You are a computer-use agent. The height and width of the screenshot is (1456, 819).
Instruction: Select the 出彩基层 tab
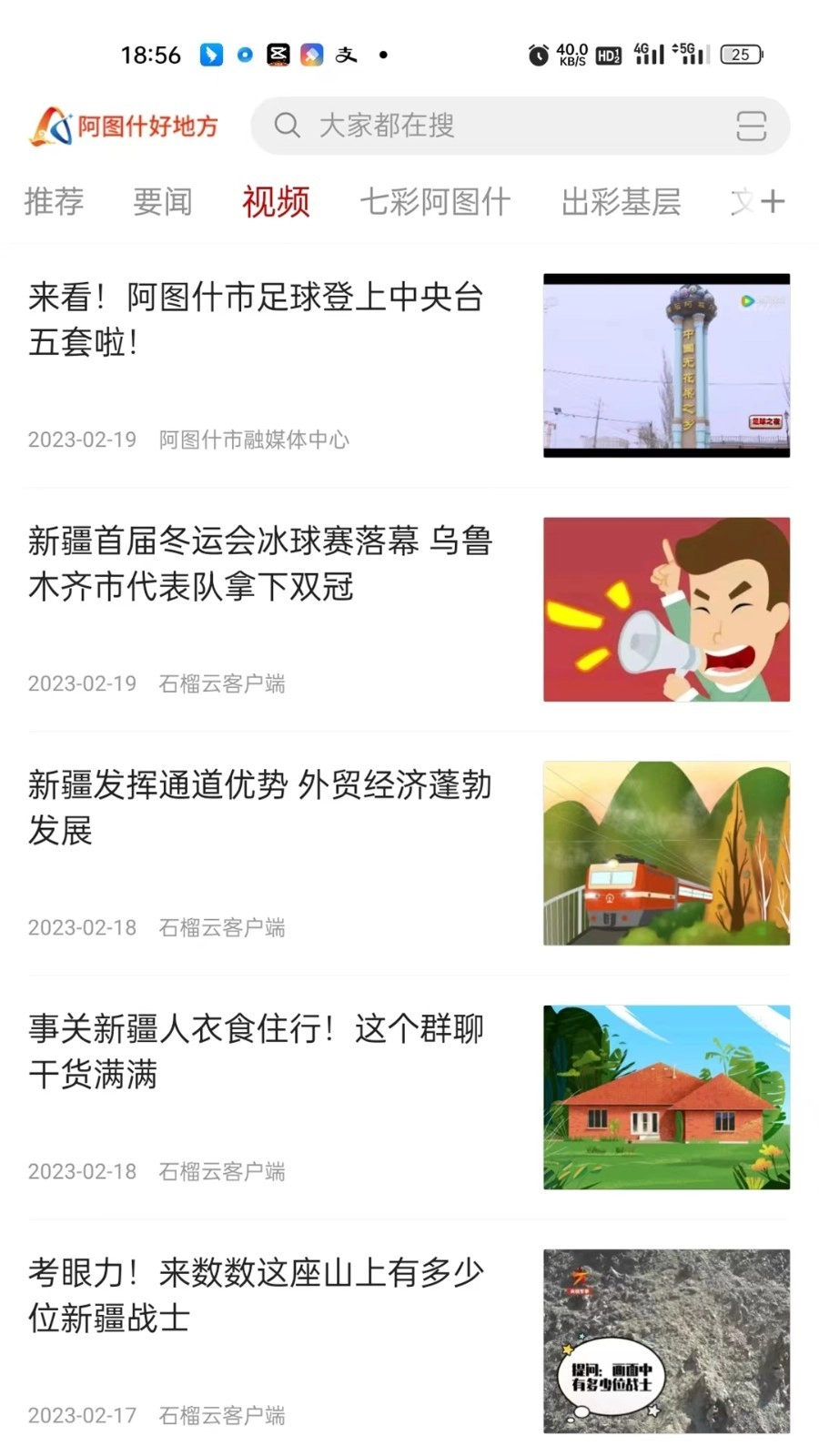coord(621,202)
